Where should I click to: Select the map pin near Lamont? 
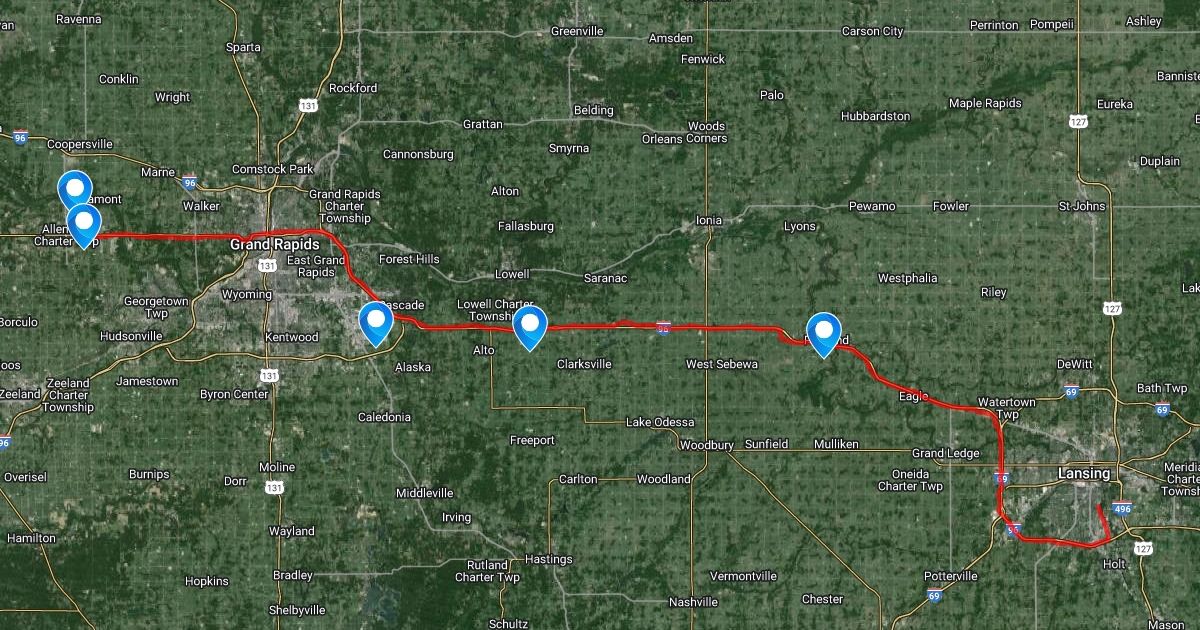point(74,186)
